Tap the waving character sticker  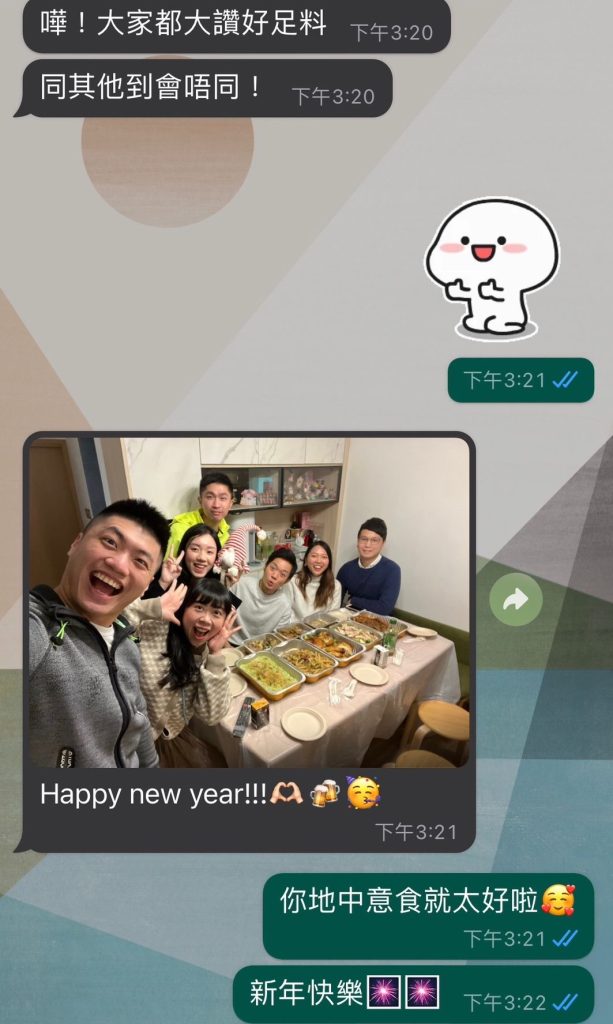pyautogui.click(x=492, y=268)
